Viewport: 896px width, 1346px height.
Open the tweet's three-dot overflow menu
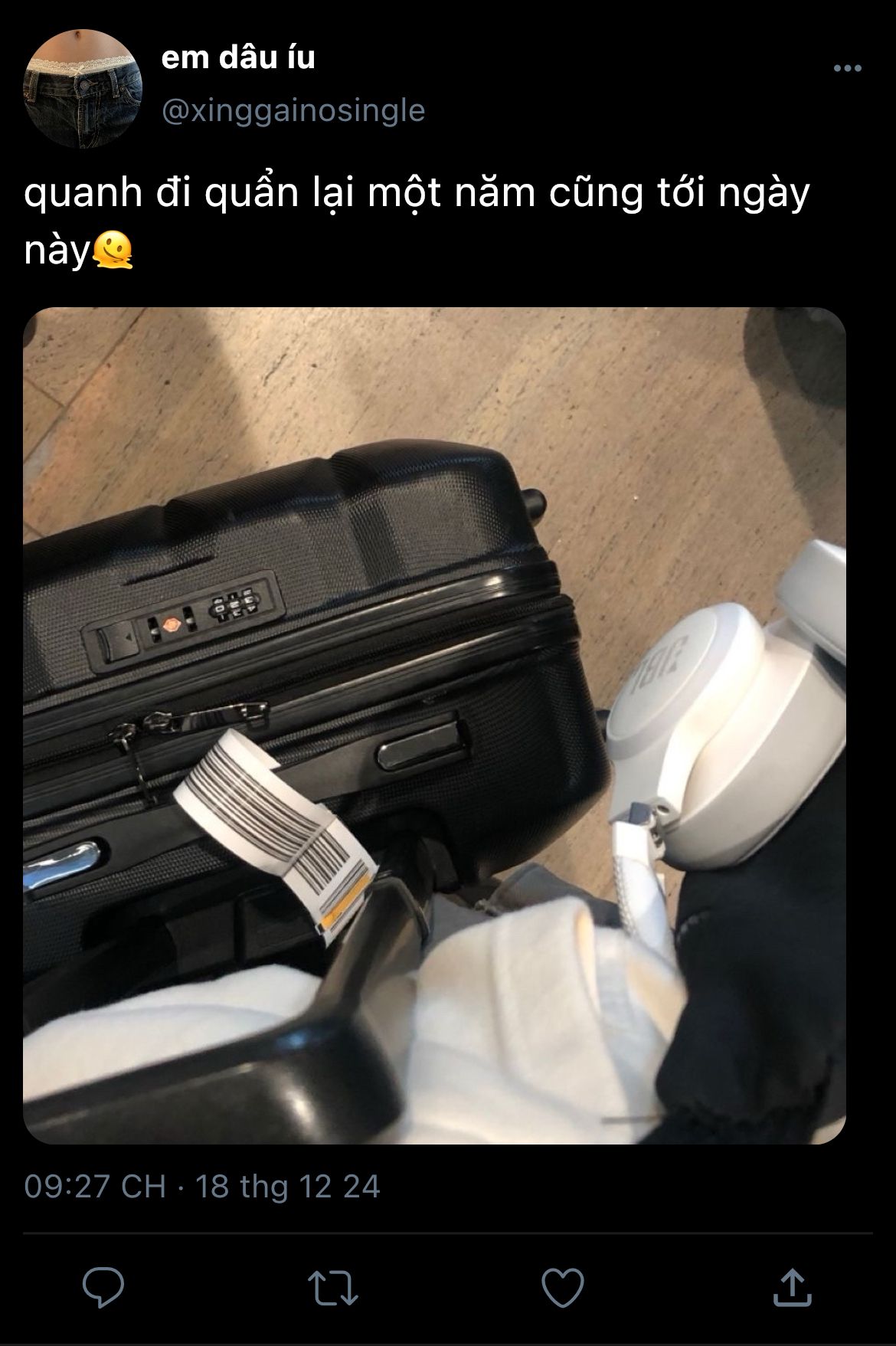(x=847, y=69)
